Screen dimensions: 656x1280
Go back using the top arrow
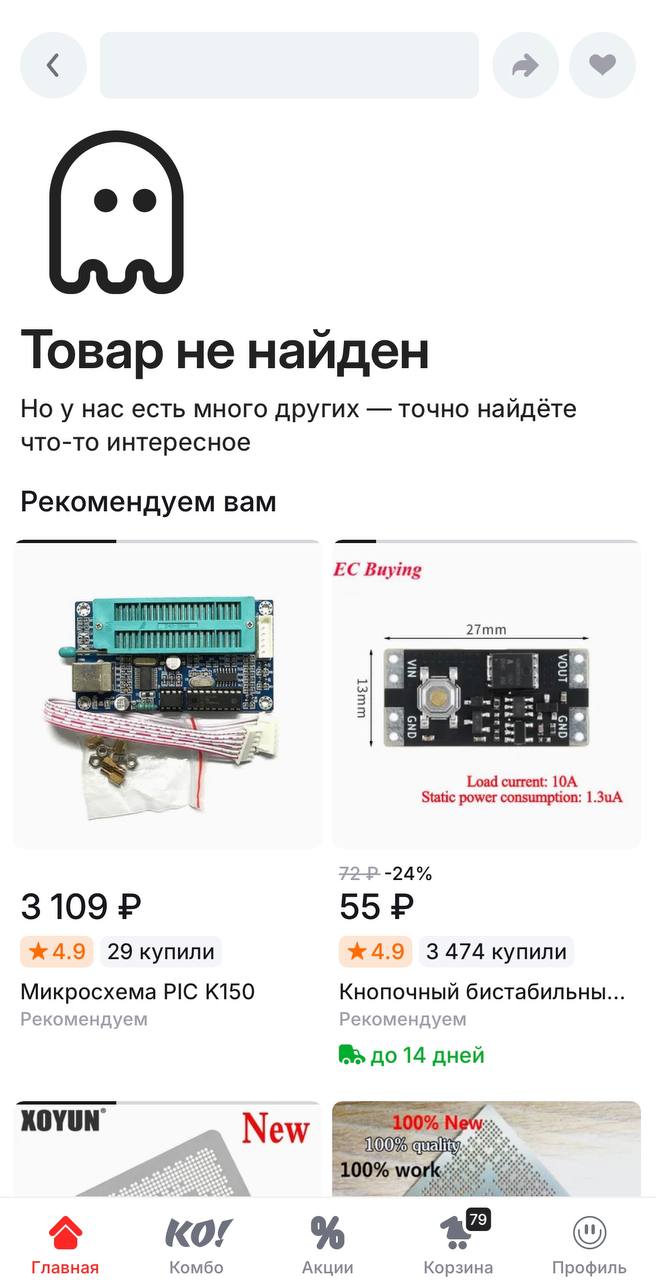[53, 66]
